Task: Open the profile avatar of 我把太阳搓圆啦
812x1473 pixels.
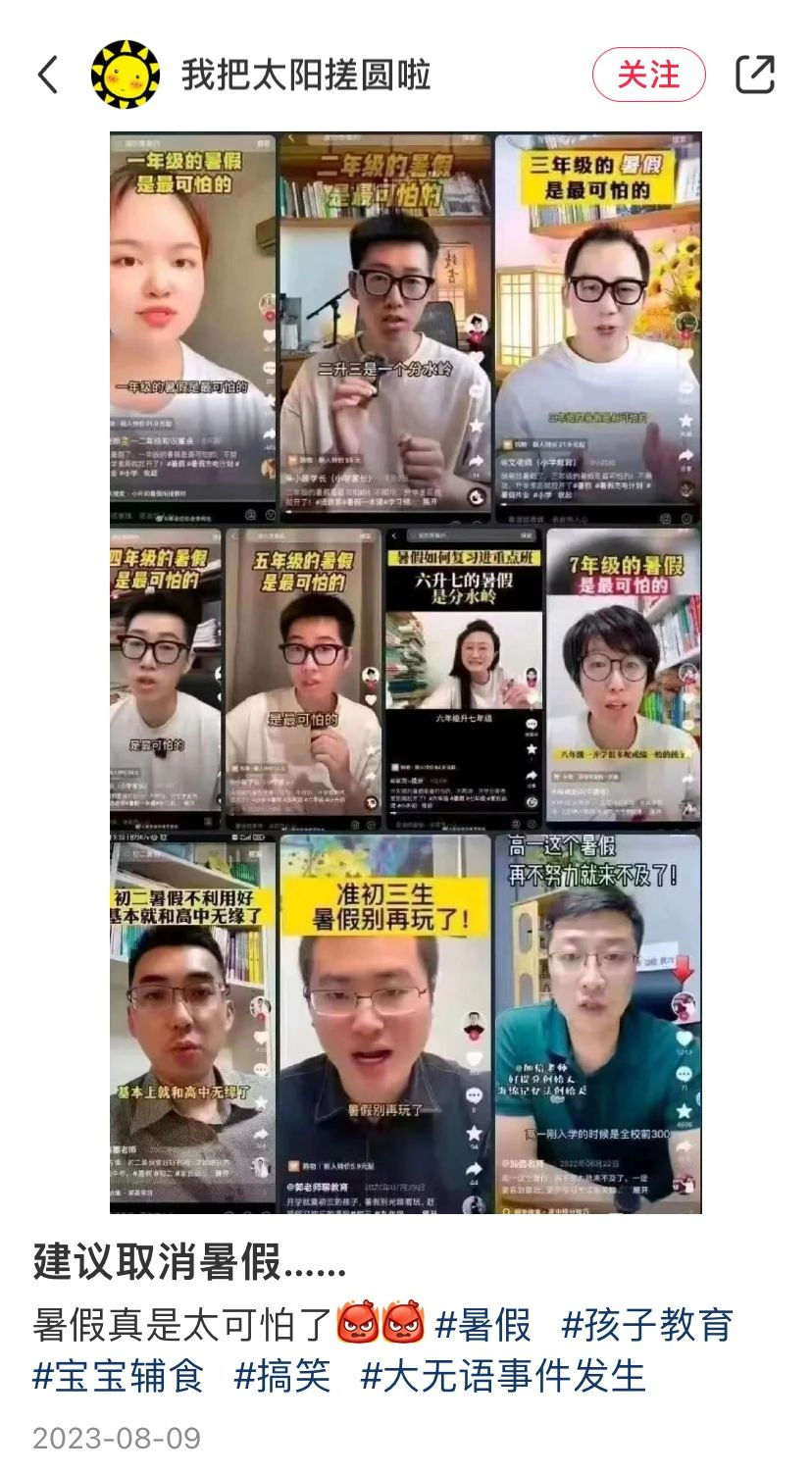Action: [126, 75]
